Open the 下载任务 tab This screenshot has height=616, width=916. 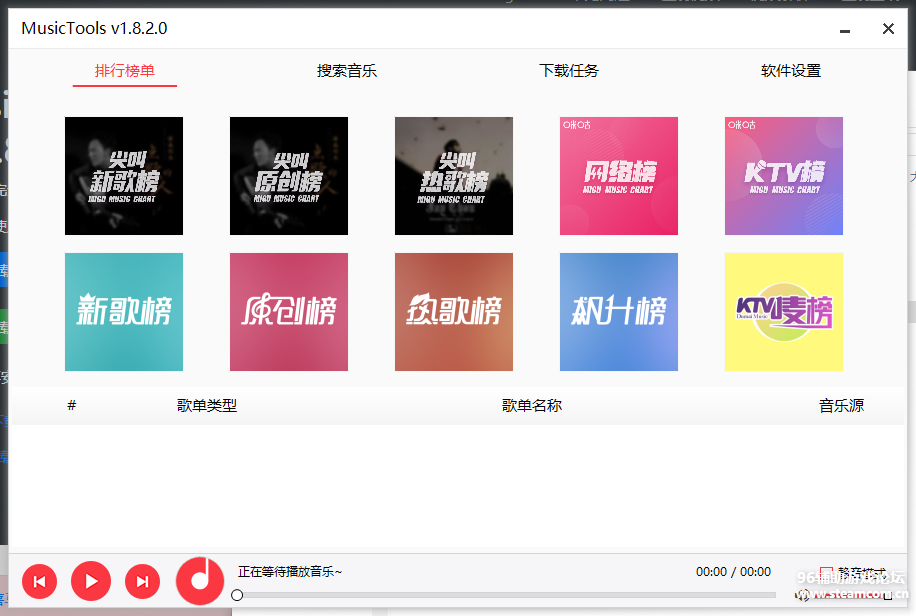pos(569,71)
